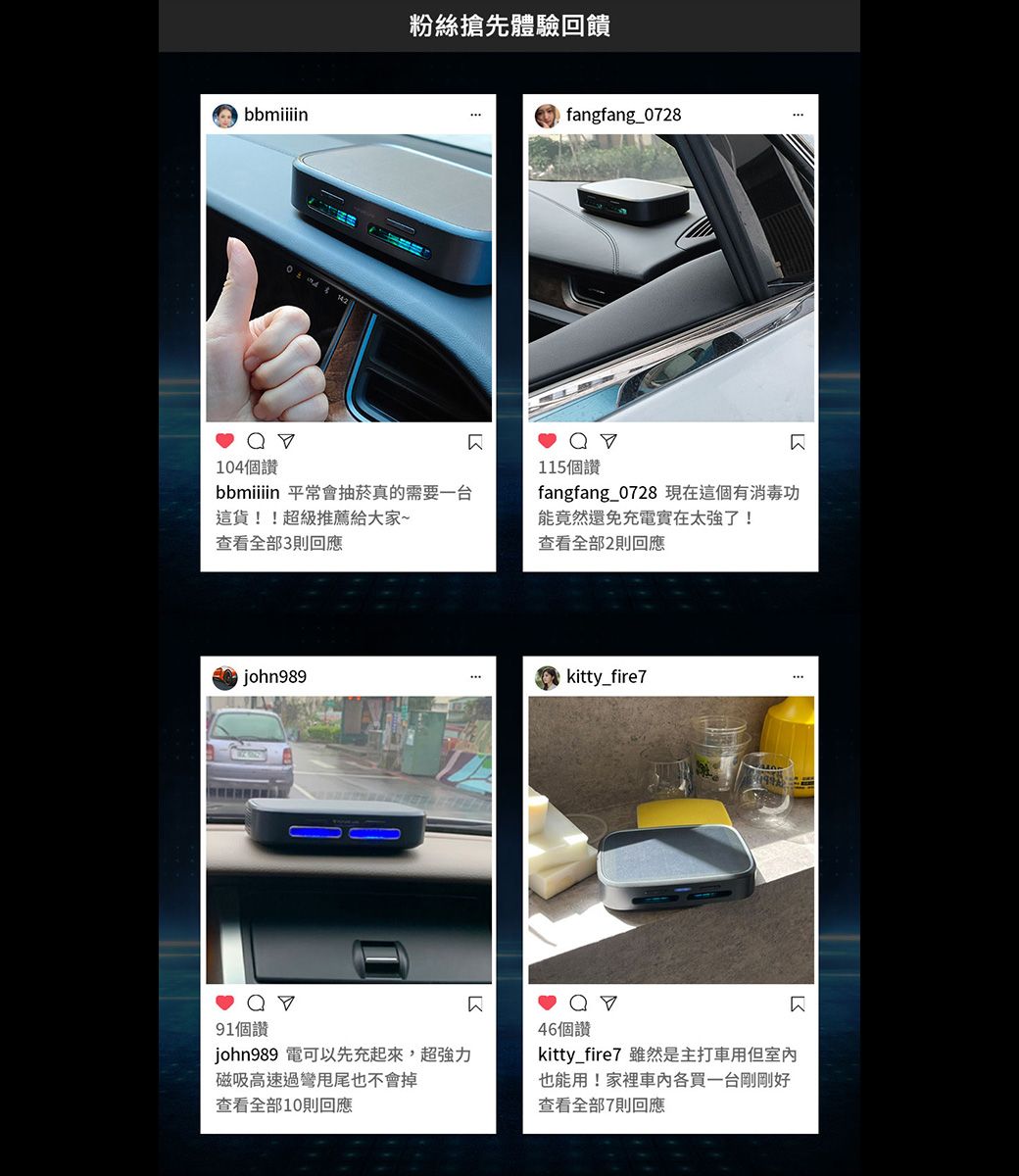Open bbmiiiin's profile avatar
Image resolution: width=1019 pixels, height=1176 pixels.
click(x=225, y=115)
